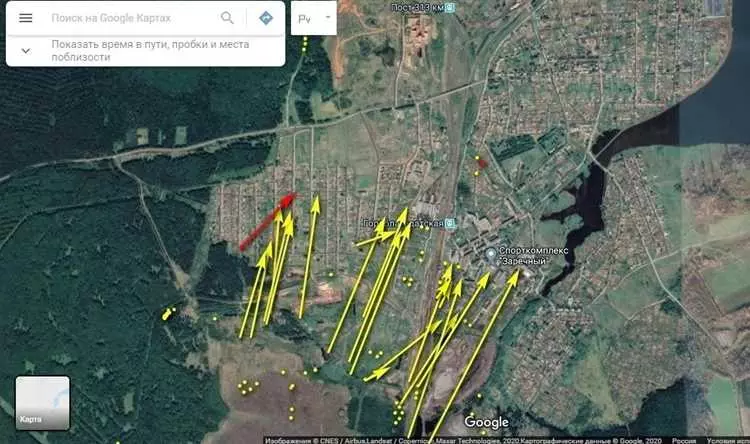Screen dimensions: 750x444
Task: Expand travel time and traffic panel
Action: 26,50
